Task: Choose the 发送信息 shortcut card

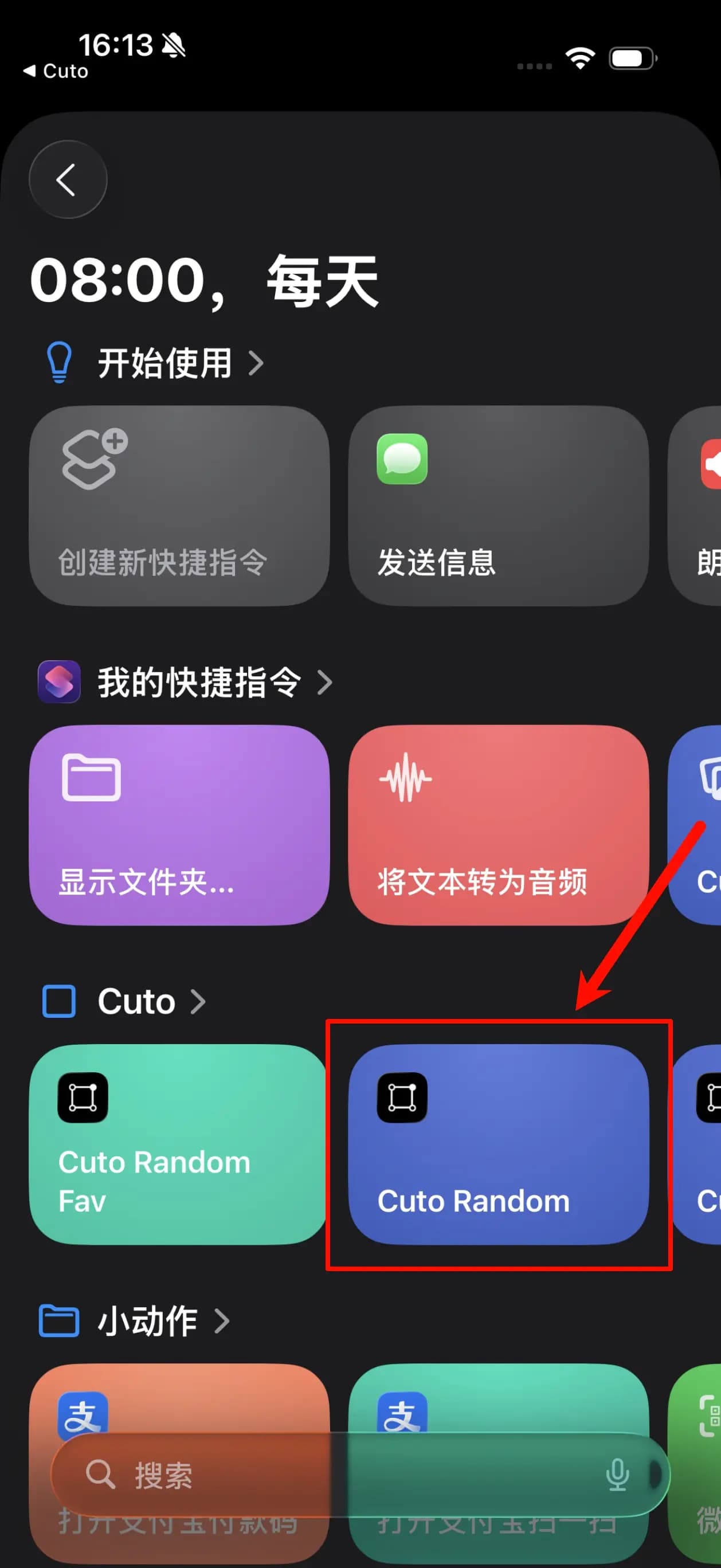Action: tap(498, 505)
